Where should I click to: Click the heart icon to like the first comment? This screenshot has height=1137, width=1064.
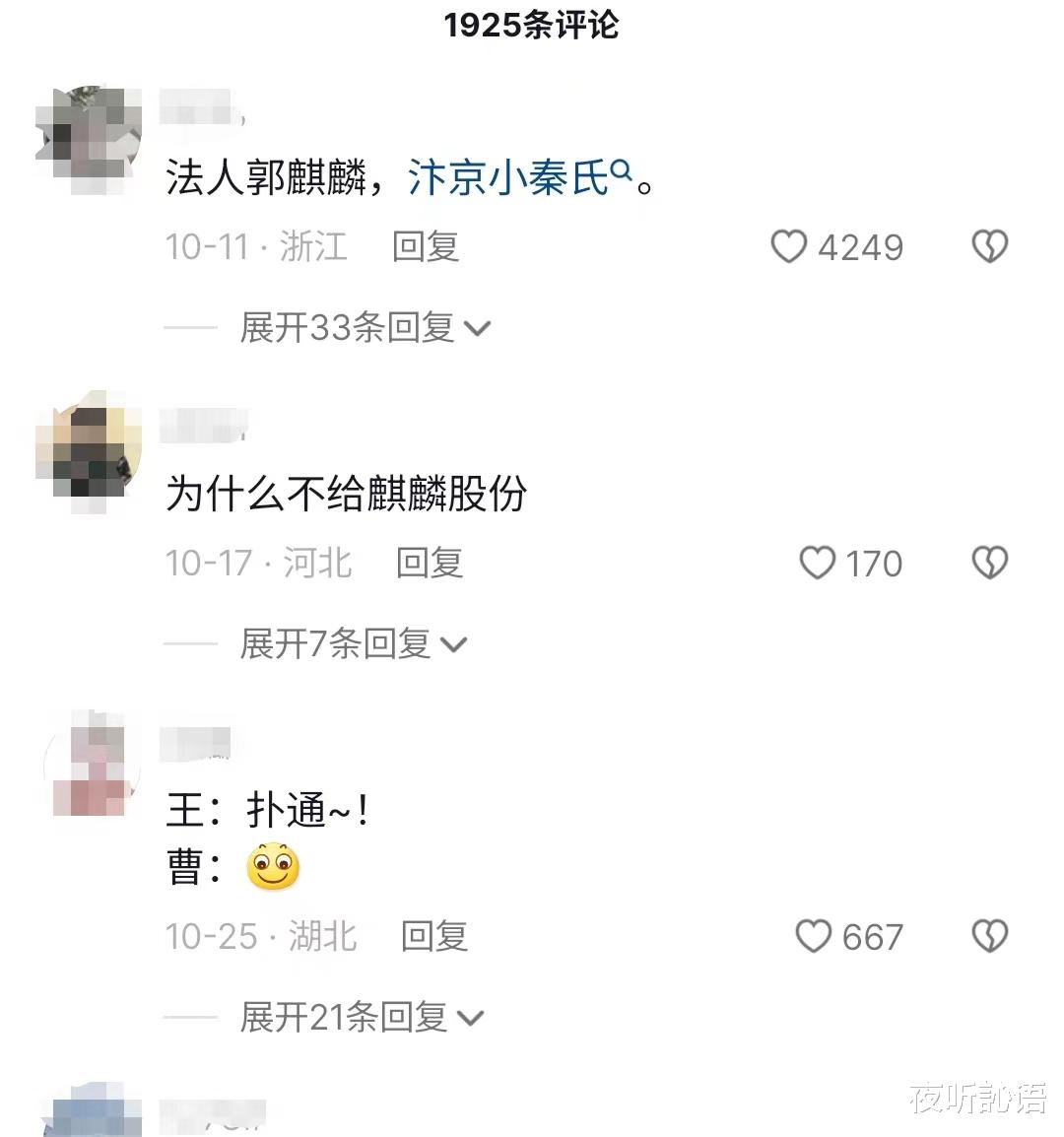click(x=788, y=247)
